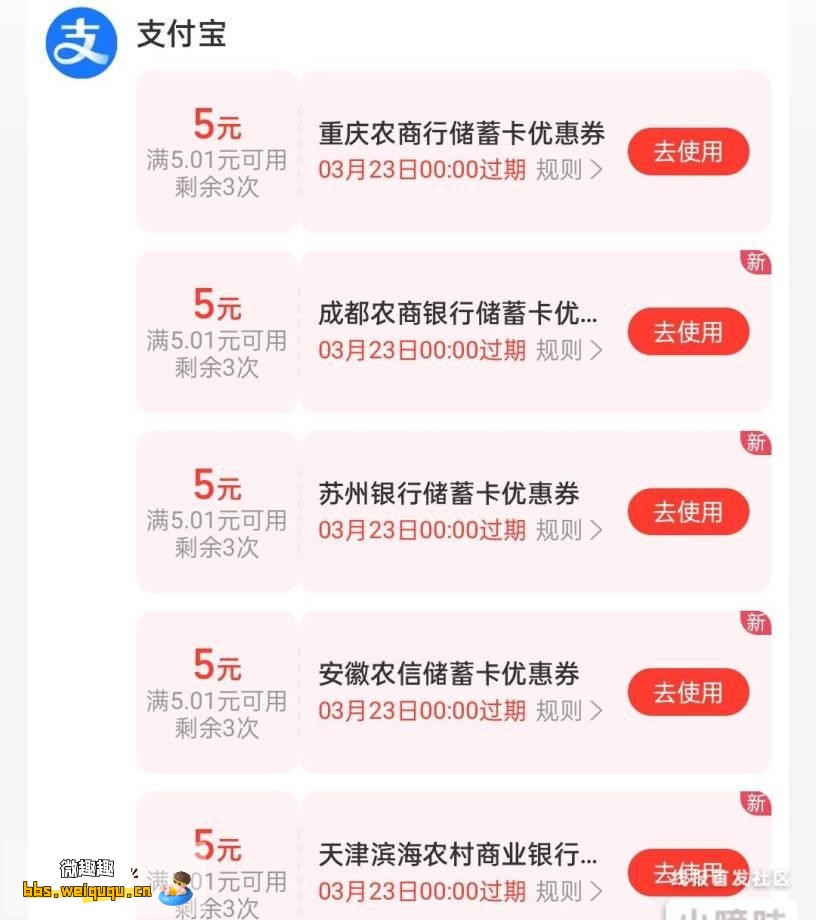Click the 新 badge on 安徽农信 coupon

(x=757, y=622)
